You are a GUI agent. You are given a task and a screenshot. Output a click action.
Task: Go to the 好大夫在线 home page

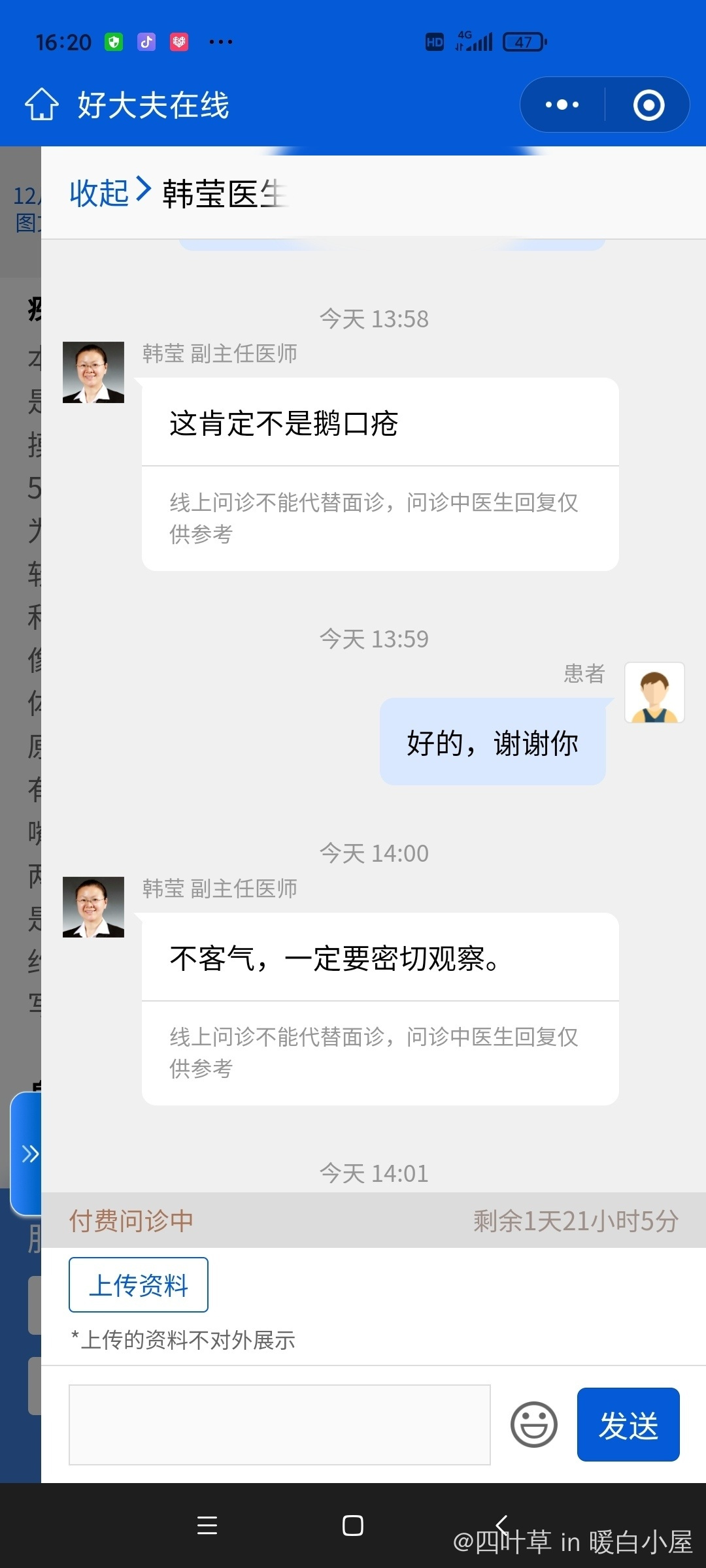(x=42, y=105)
